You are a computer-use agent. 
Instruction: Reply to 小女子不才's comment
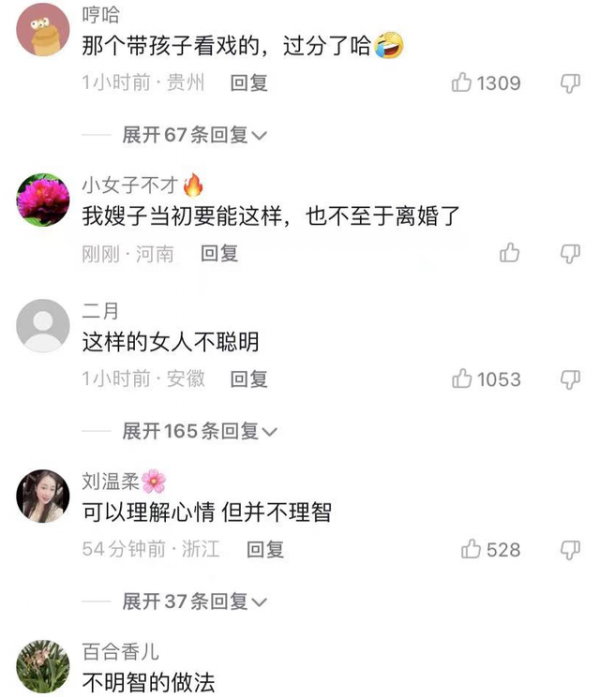[219, 254]
